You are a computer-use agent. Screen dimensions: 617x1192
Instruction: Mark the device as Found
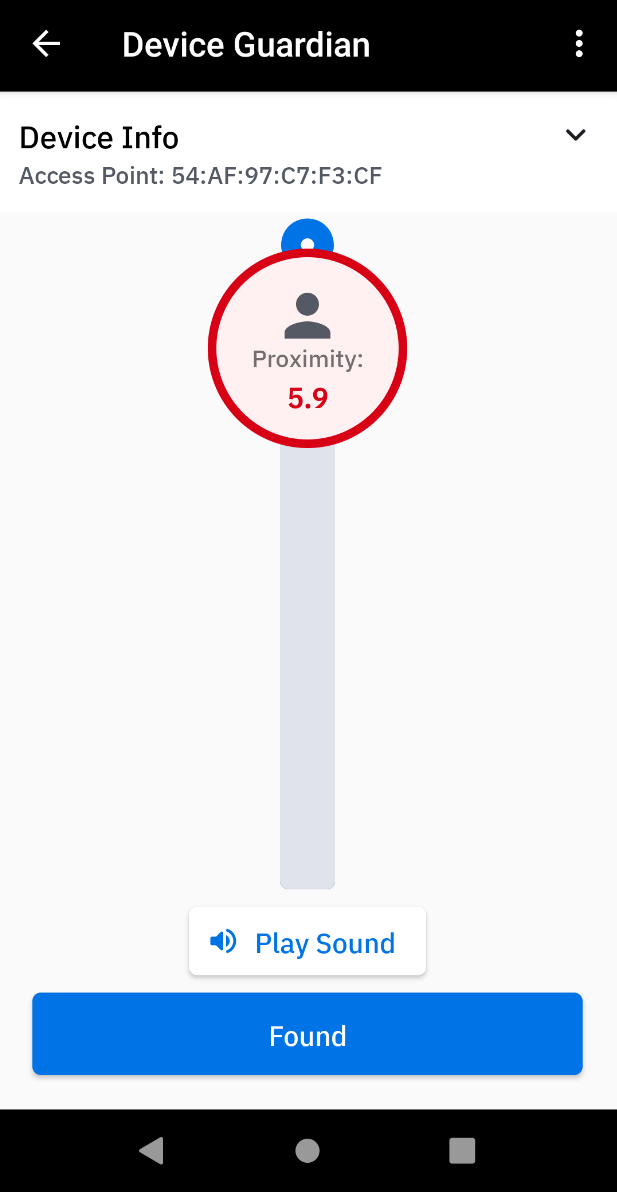click(307, 1035)
